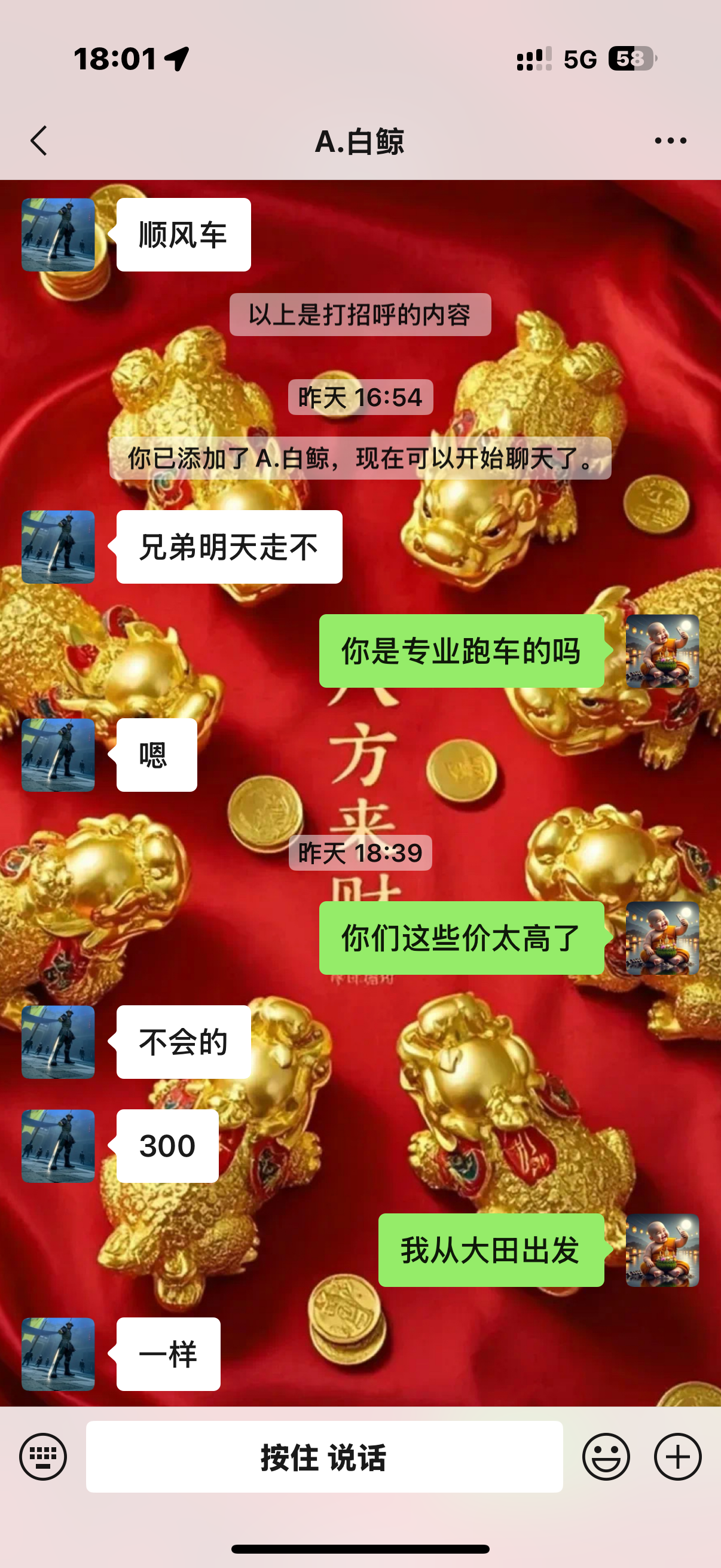Open the plus attachments menu
The height and width of the screenshot is (1568, 721).
click(x=677, y=1457)
